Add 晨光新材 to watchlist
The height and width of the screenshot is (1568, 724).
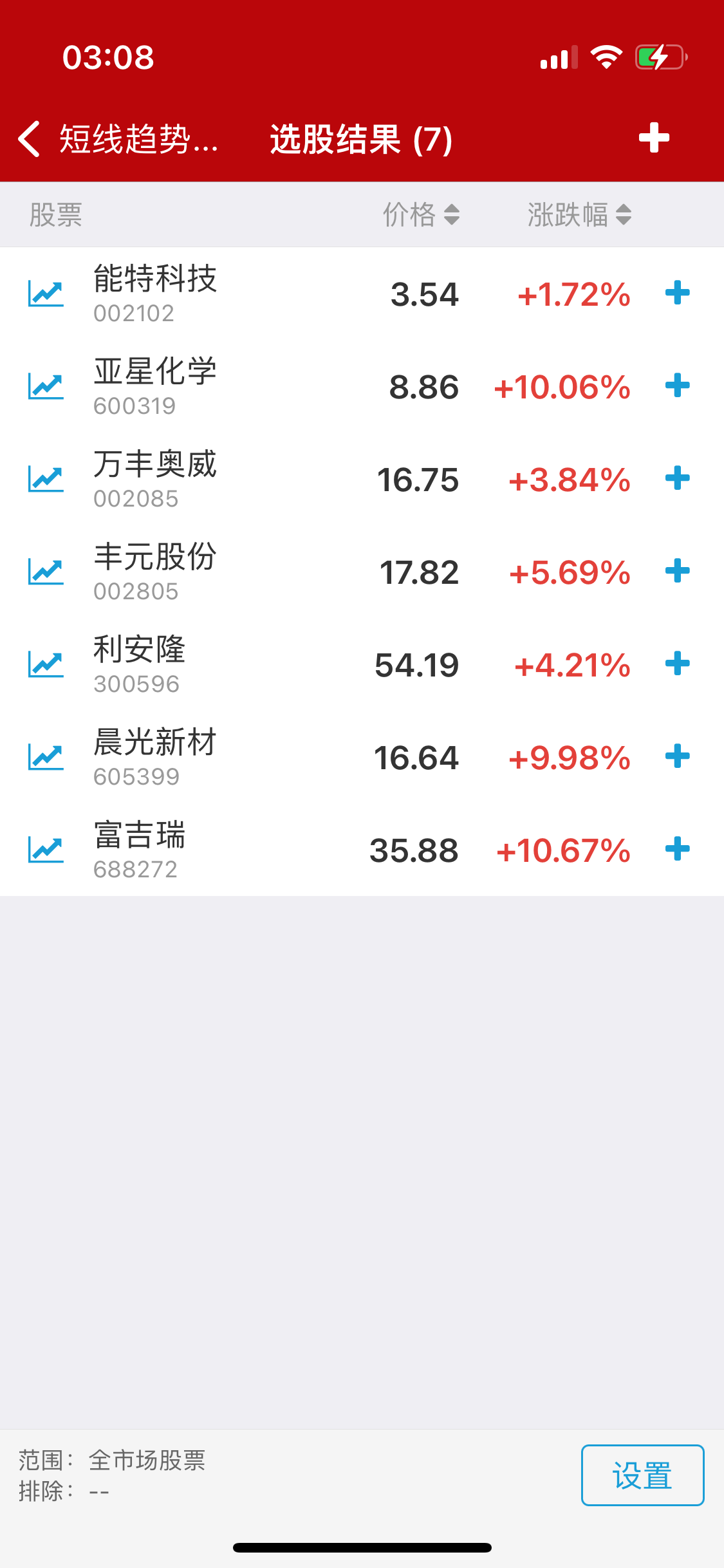pyautogui.click(x=678, y=756)
